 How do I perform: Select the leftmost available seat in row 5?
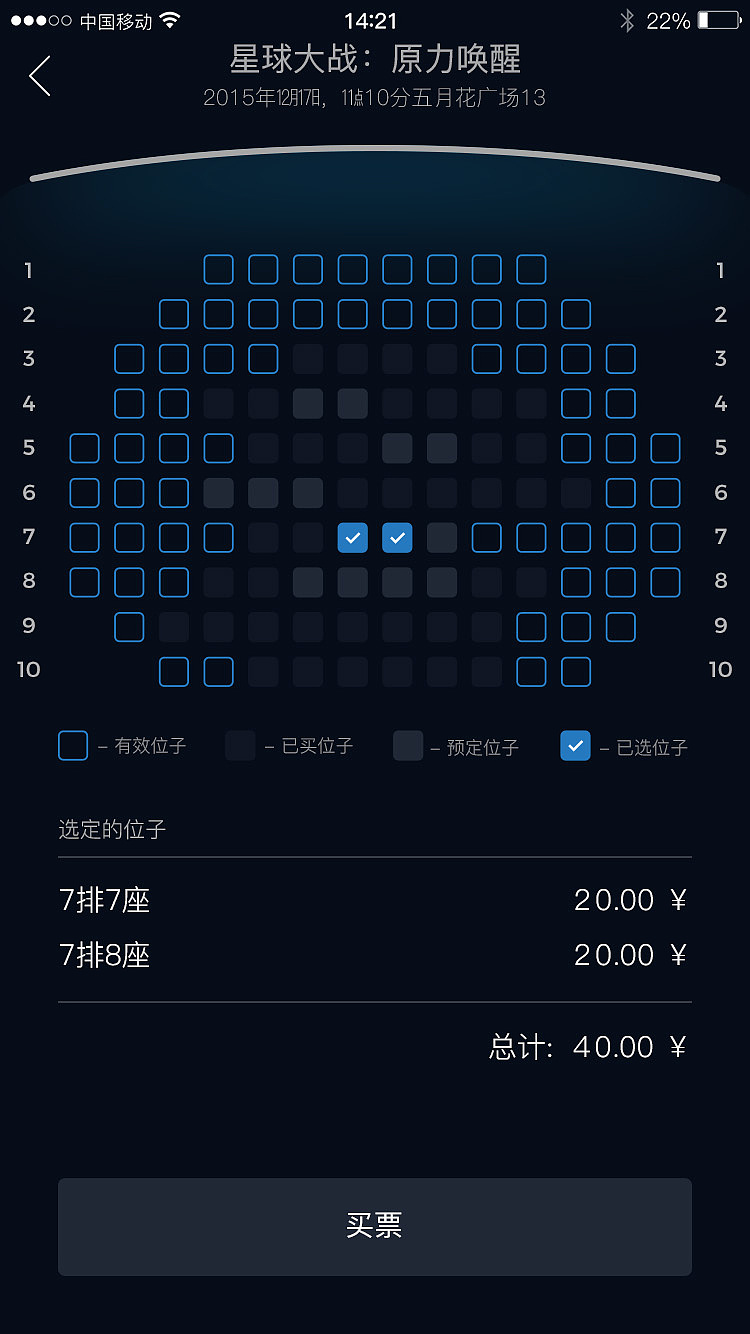[x=84, y=448]
